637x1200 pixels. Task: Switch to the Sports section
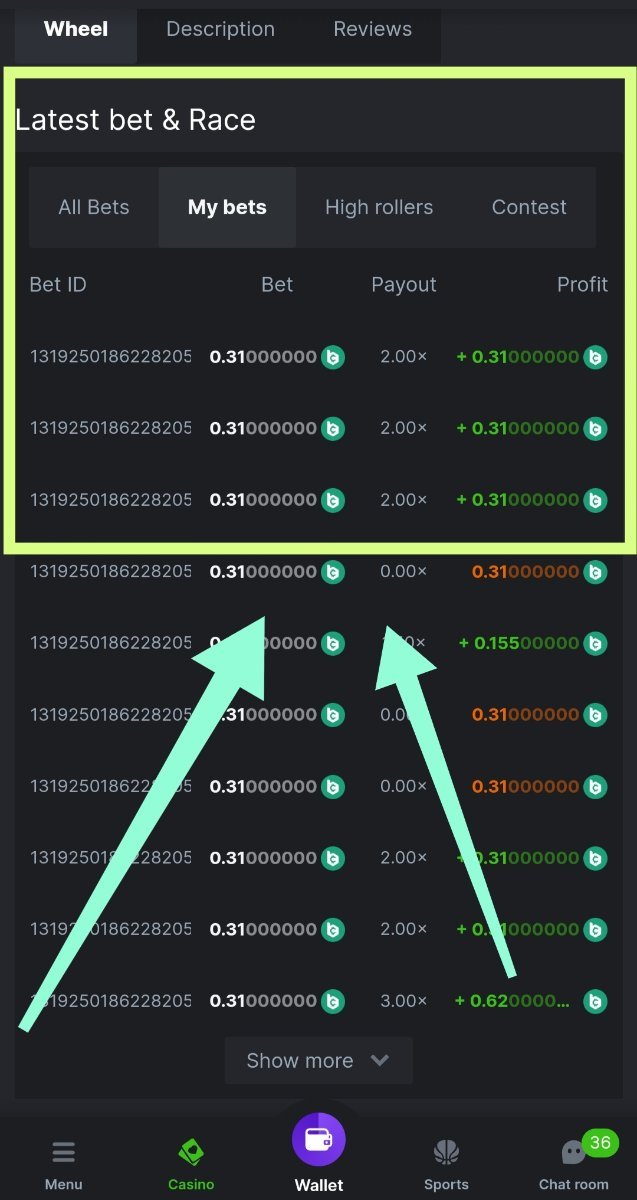[x=446, y=1164]
